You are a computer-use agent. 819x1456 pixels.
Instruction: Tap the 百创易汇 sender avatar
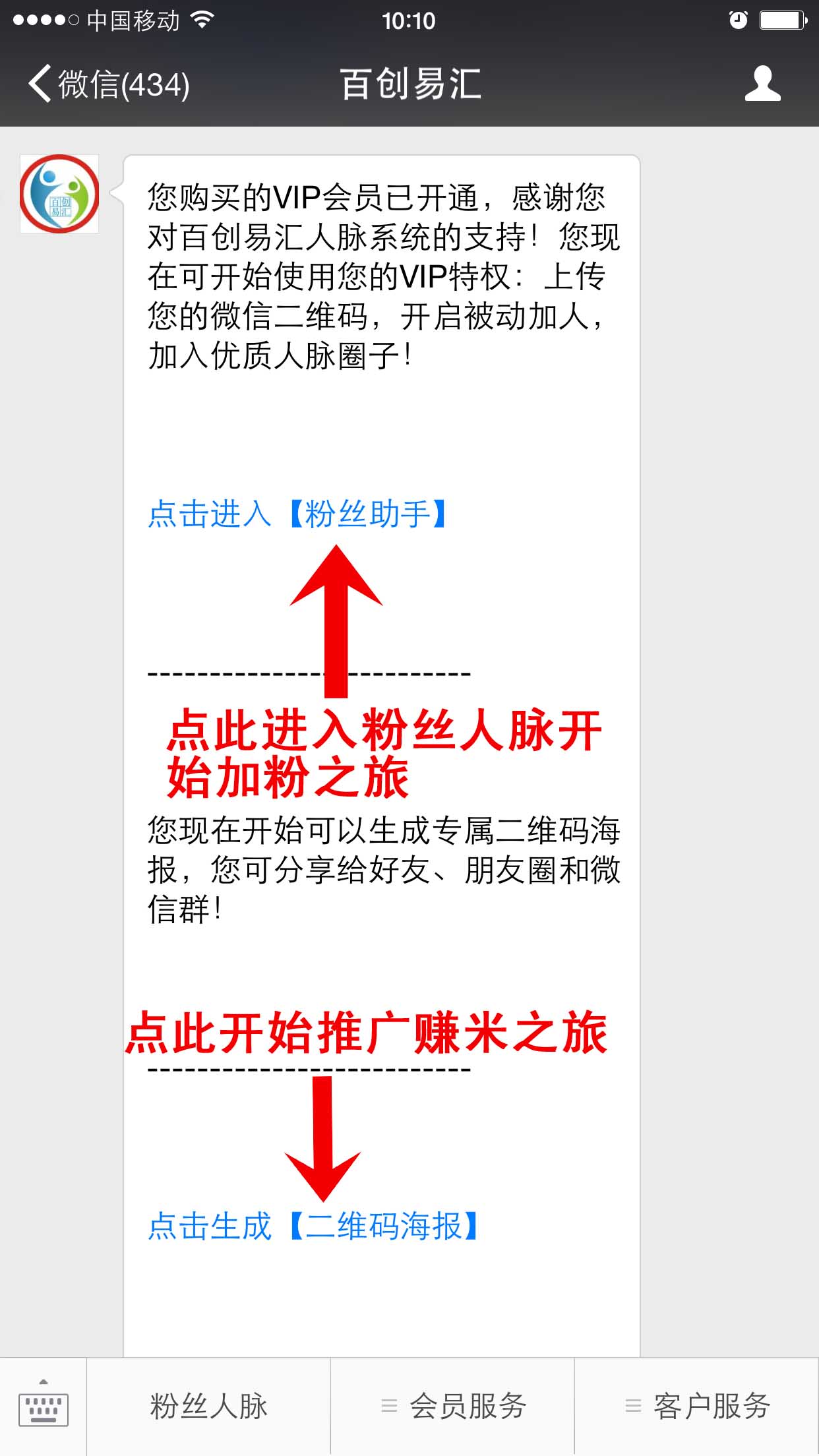[x=59, y=194]
